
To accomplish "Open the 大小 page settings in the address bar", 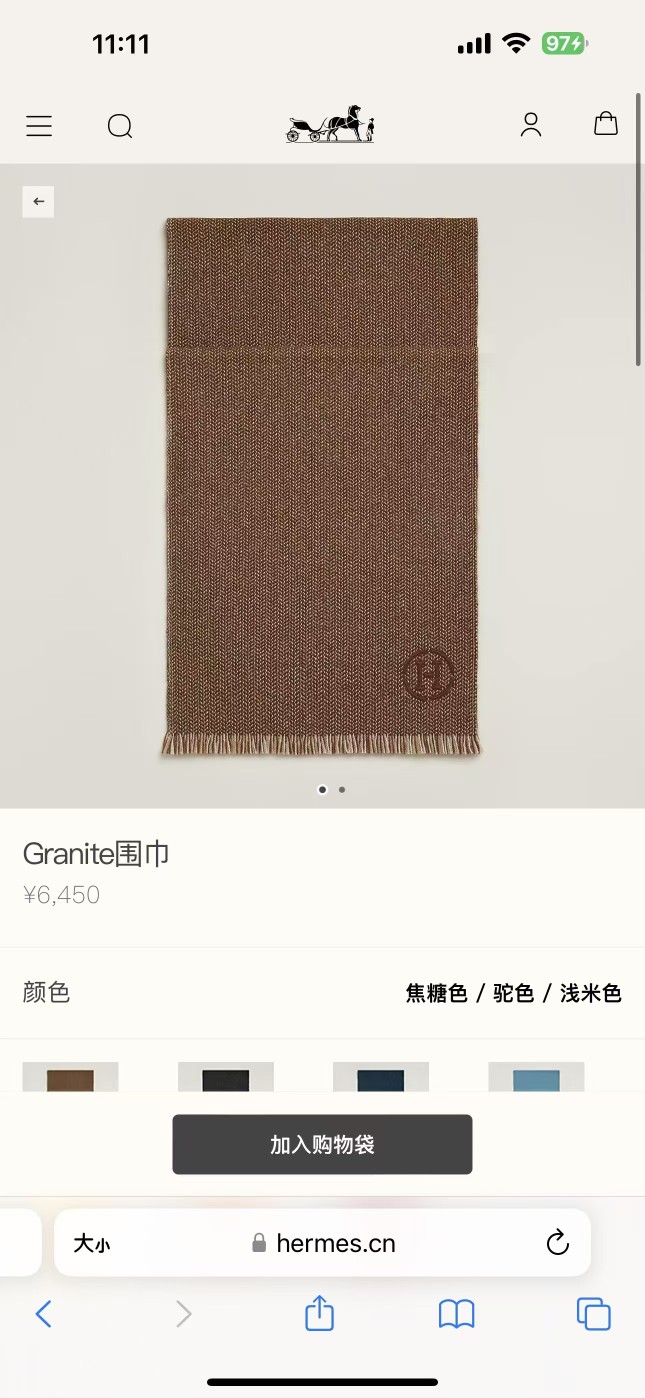I will 92,1243.
